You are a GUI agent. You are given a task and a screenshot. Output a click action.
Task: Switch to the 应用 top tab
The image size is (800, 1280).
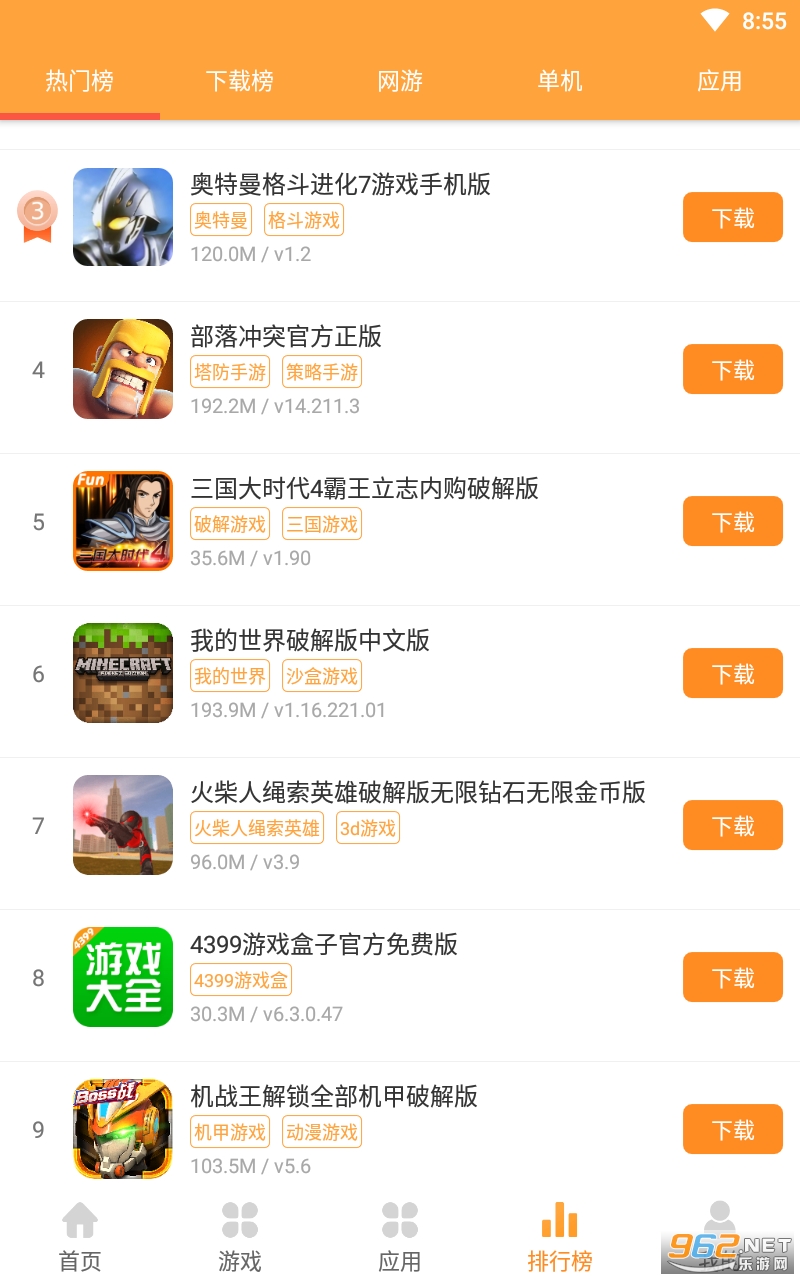pyautogui.click(x=720, y=81)
